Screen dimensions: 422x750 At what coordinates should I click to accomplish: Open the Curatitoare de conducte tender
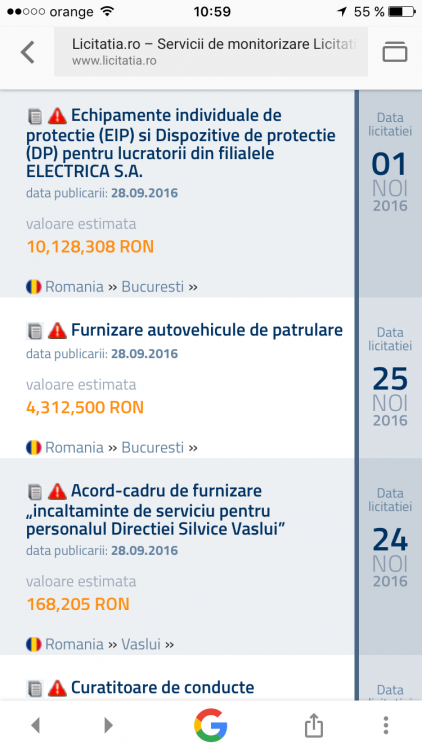tap(163, 687)
